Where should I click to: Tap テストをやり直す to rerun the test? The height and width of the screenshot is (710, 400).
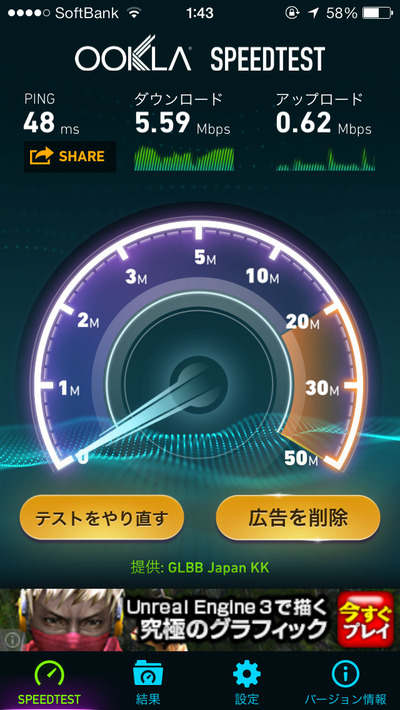(x=101, y=518)
